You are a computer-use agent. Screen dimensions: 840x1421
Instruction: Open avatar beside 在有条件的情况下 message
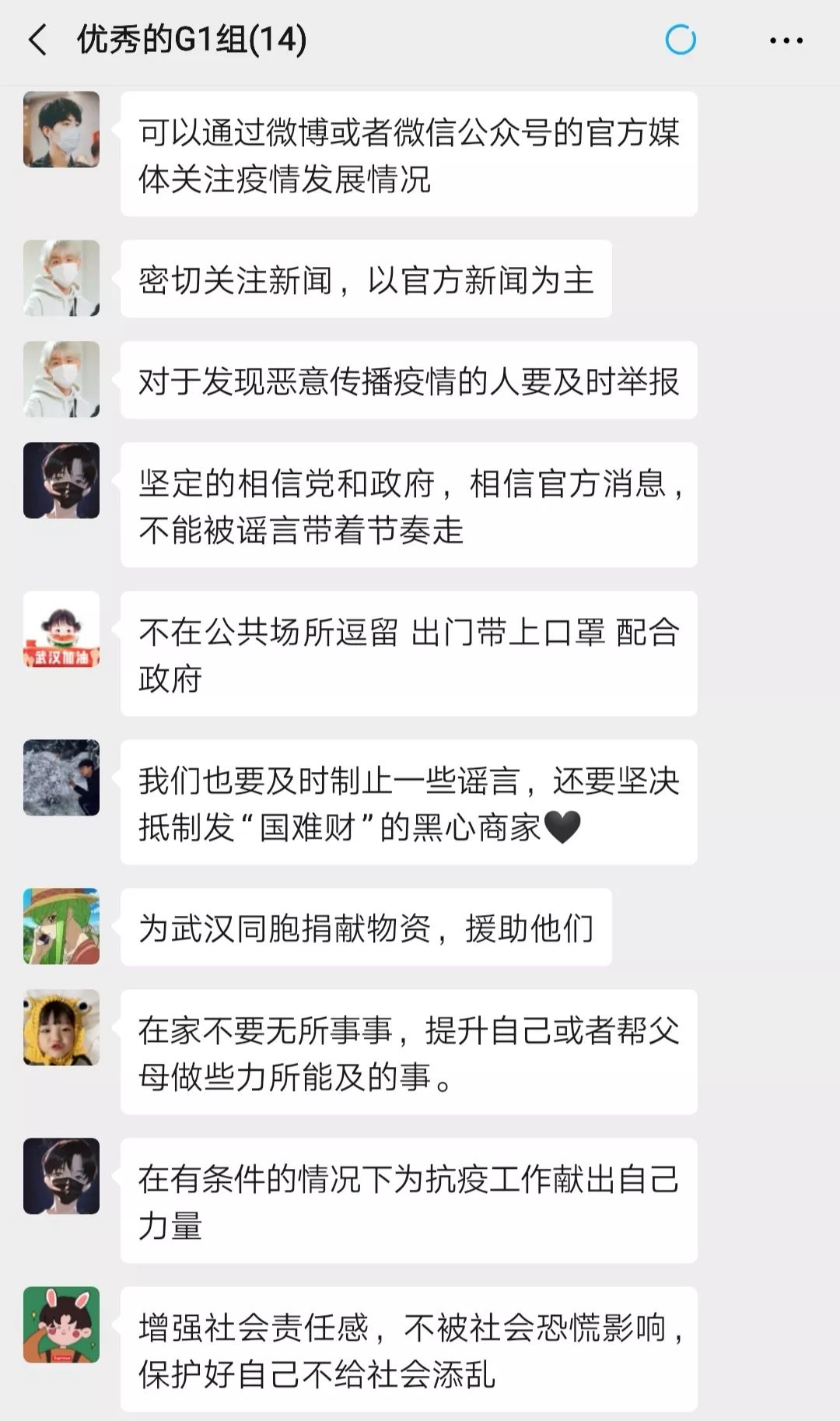61,1176
